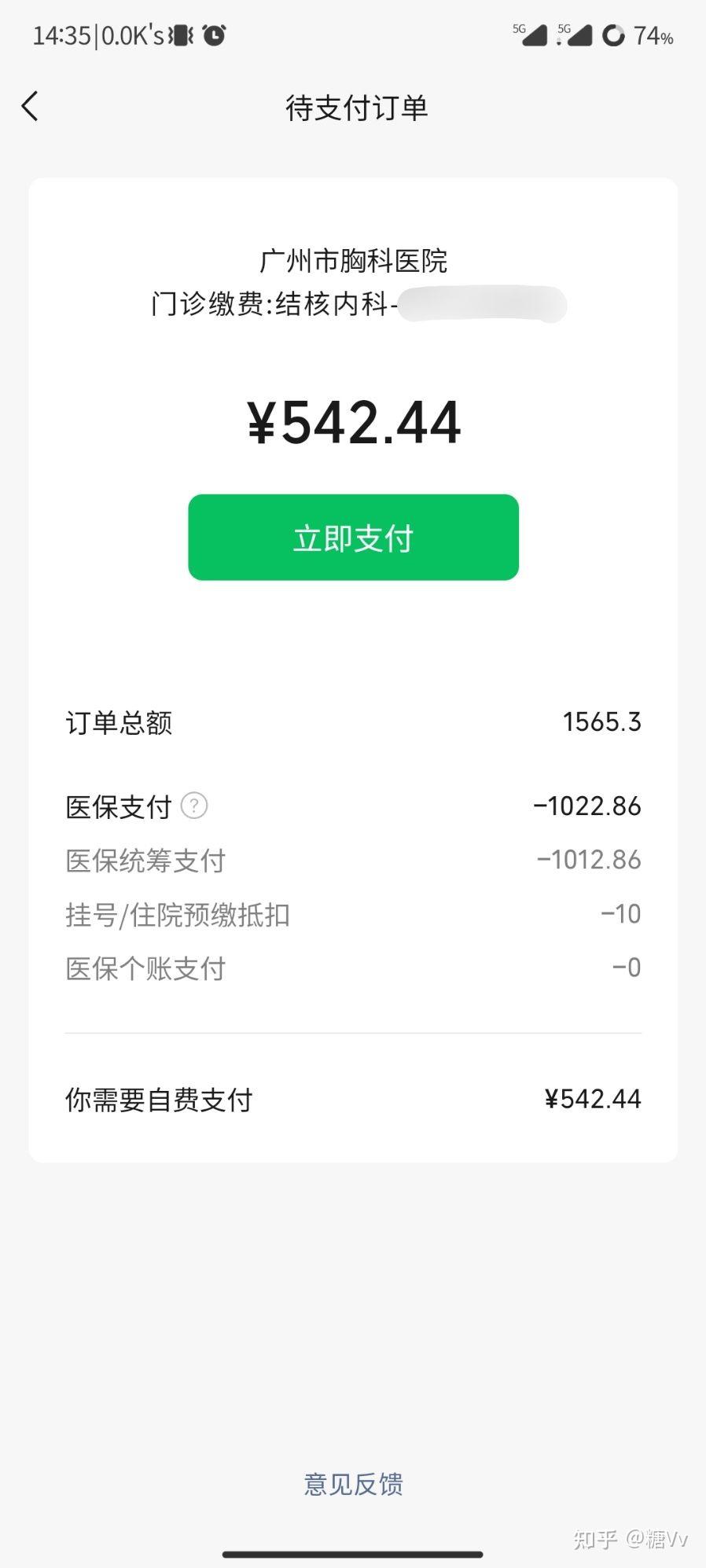Open the 意见反馈 link
Screen dimensions: 706x1568
tap(353, 1484)
